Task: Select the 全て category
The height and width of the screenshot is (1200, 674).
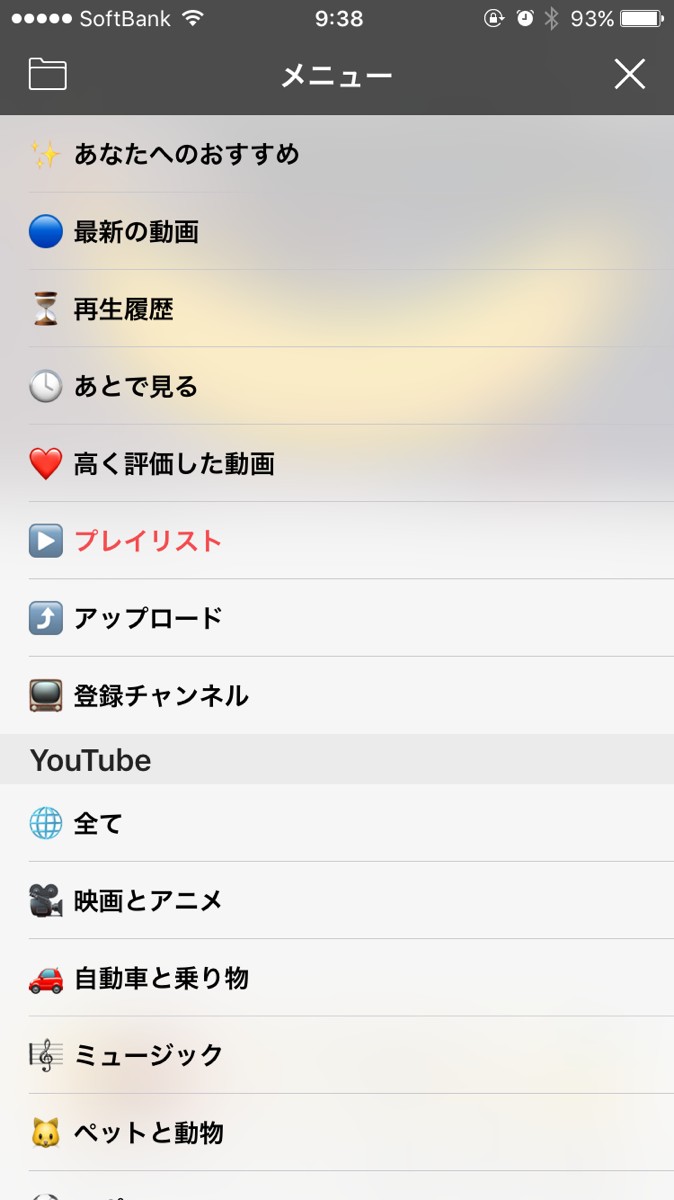Action: click(98, 824)
